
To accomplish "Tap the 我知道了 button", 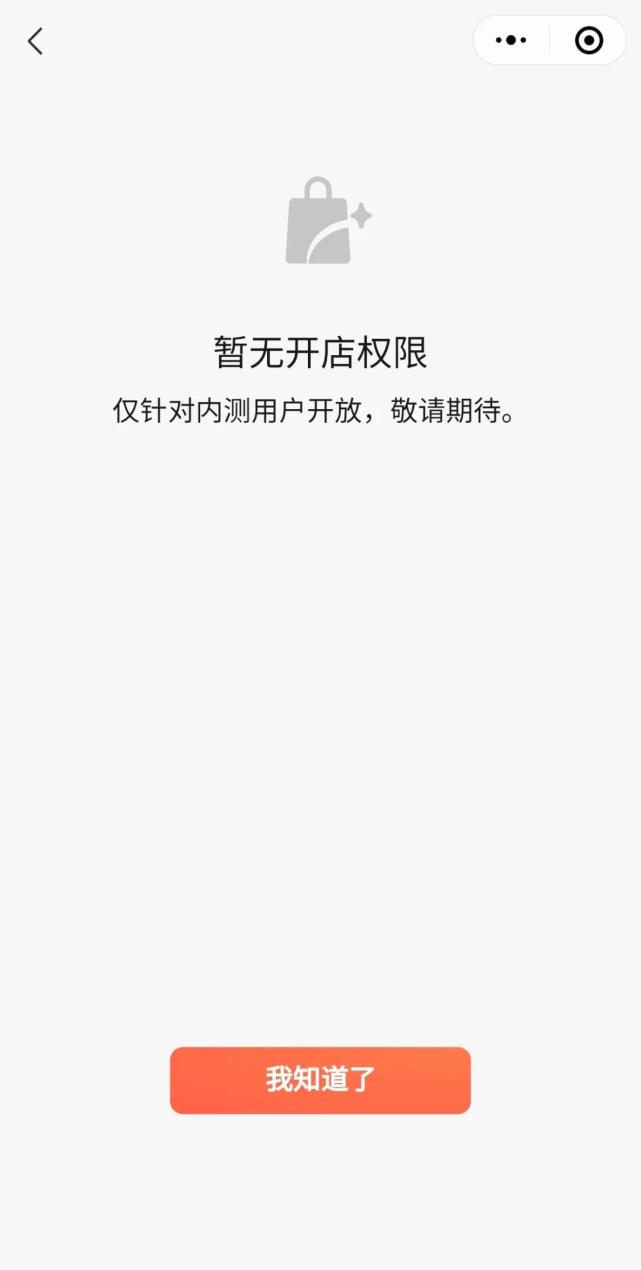I will click(320, 1080).
